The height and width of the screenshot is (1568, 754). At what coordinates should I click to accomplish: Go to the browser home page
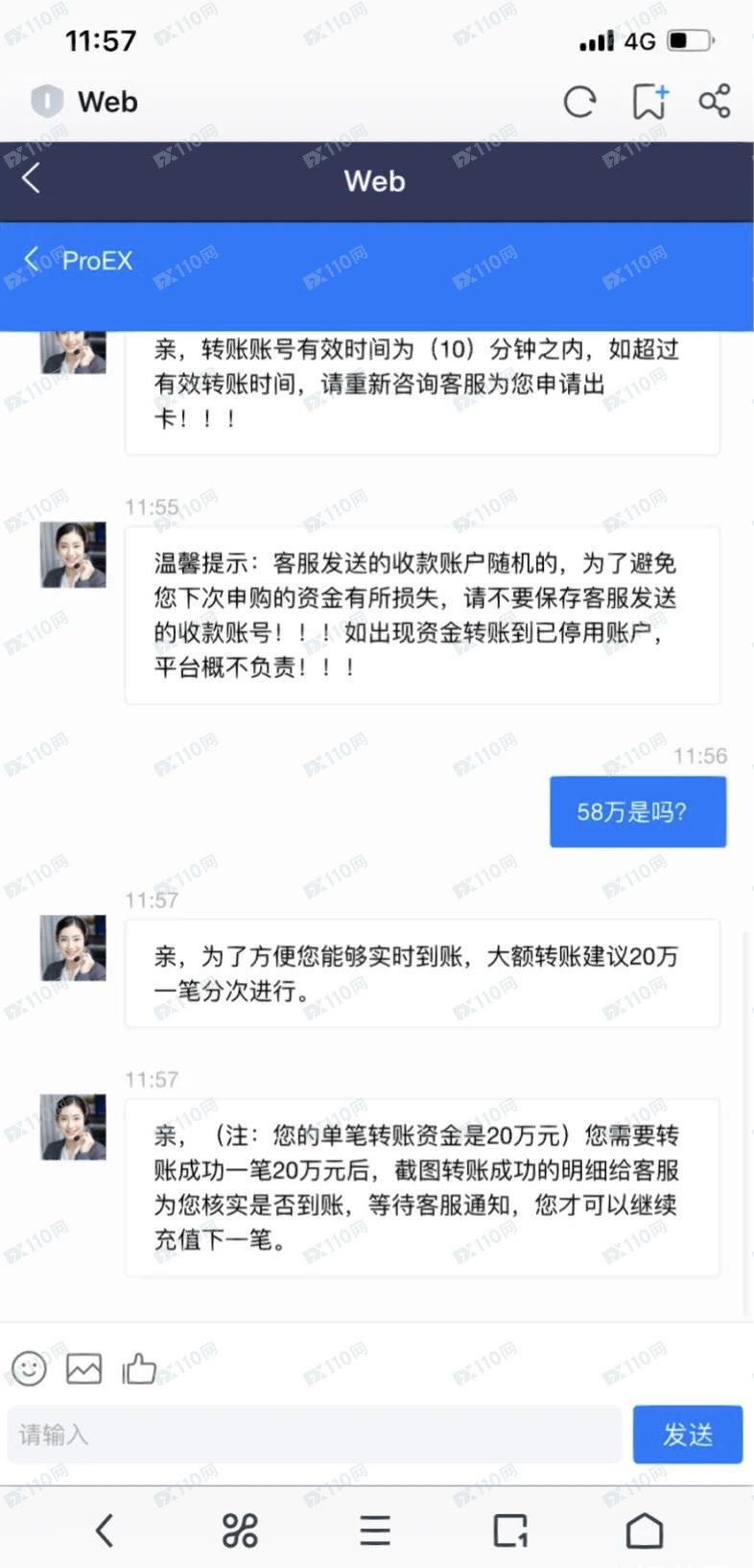[645, 1530]
